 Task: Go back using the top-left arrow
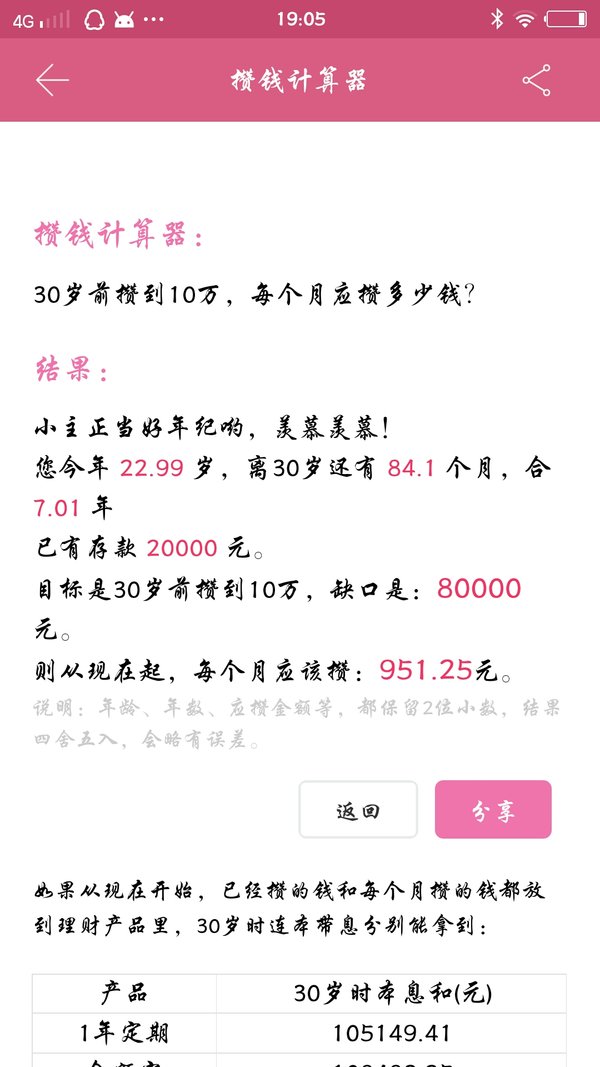pyautogui.click(x=52, y=80)
